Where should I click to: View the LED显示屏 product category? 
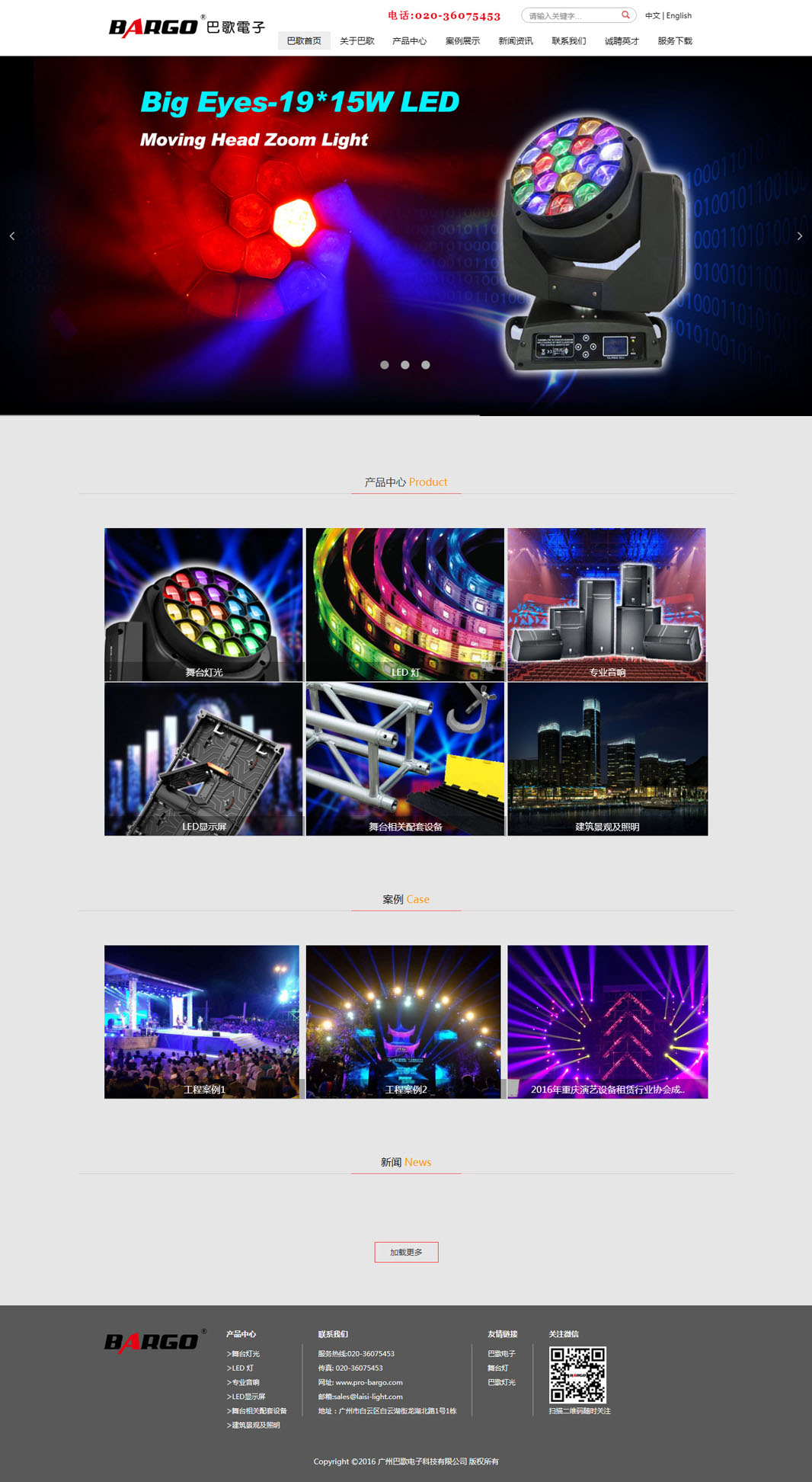pyautogui.click(x=203, y=759)
